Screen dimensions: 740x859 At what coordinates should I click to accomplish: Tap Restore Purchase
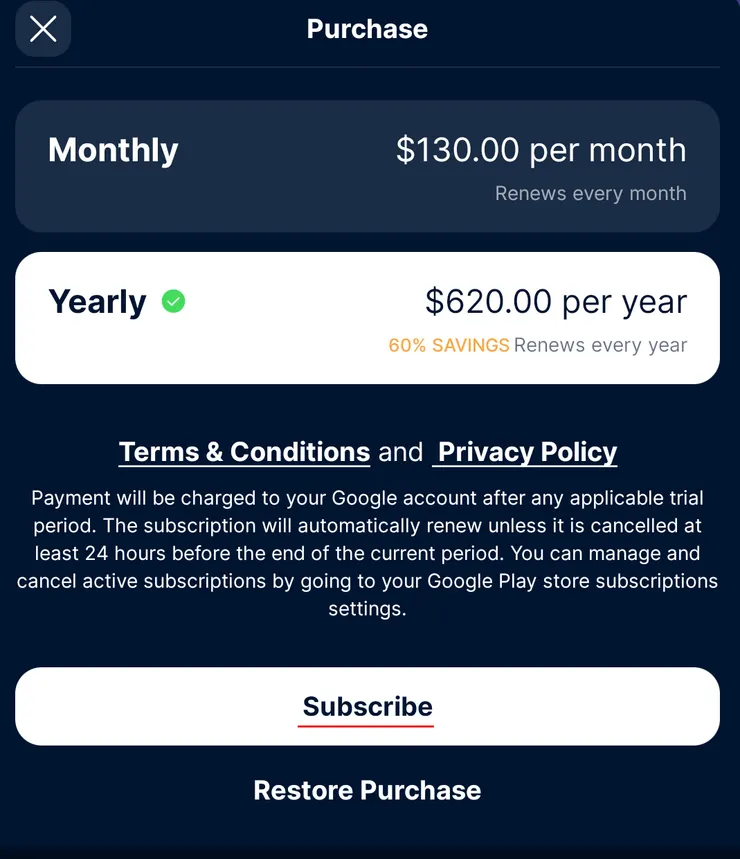coord(367,790)
